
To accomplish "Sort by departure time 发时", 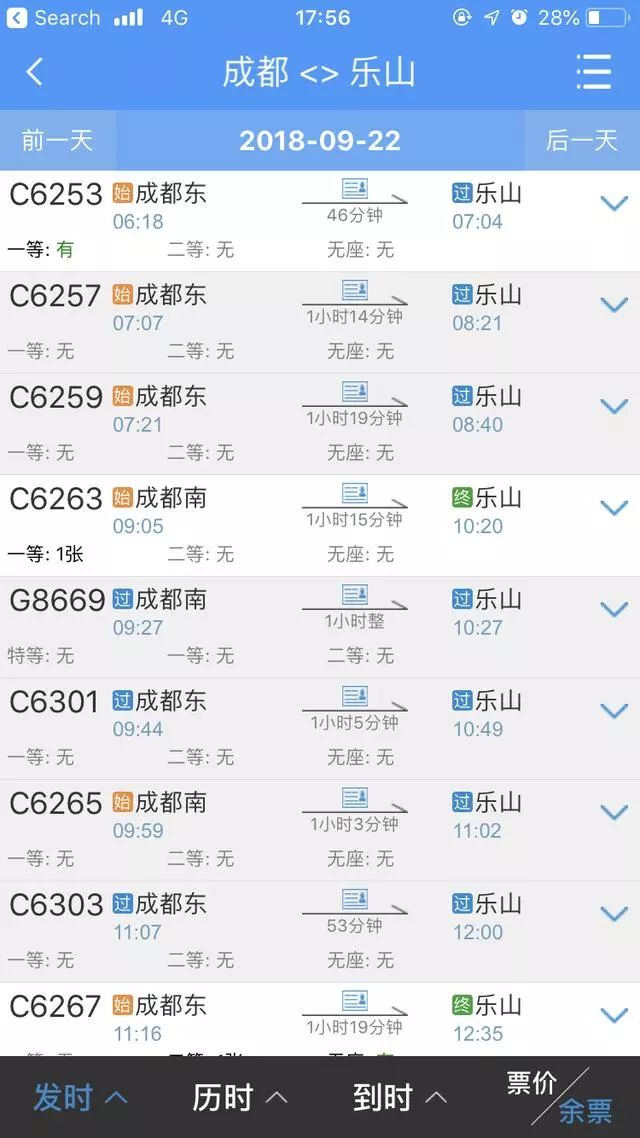I will pos(81,1097).
